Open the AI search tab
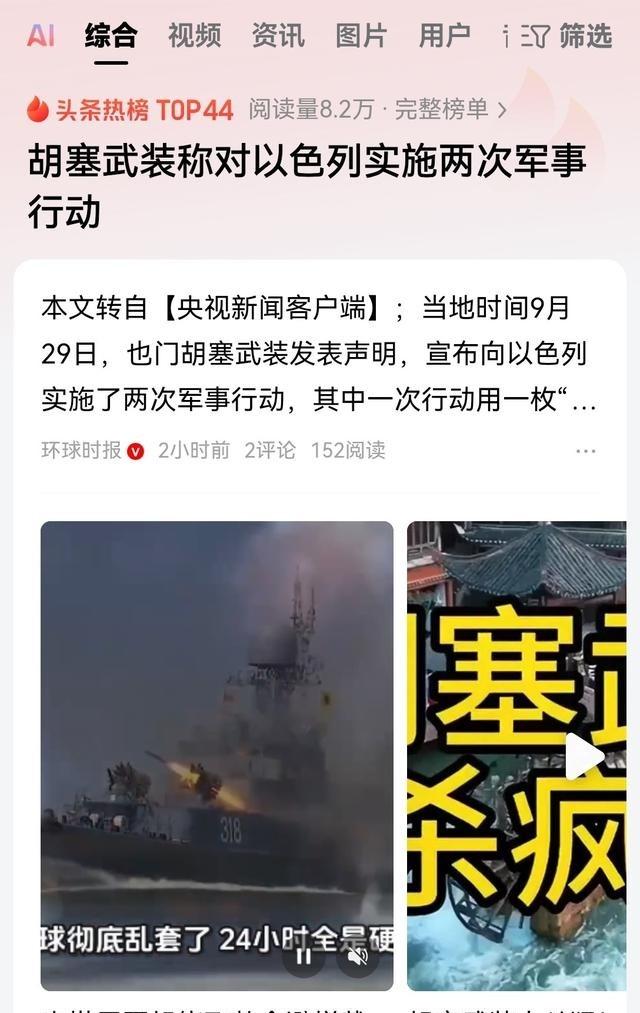Viewport: 640px width, 1013px height. tap(40, 36)
